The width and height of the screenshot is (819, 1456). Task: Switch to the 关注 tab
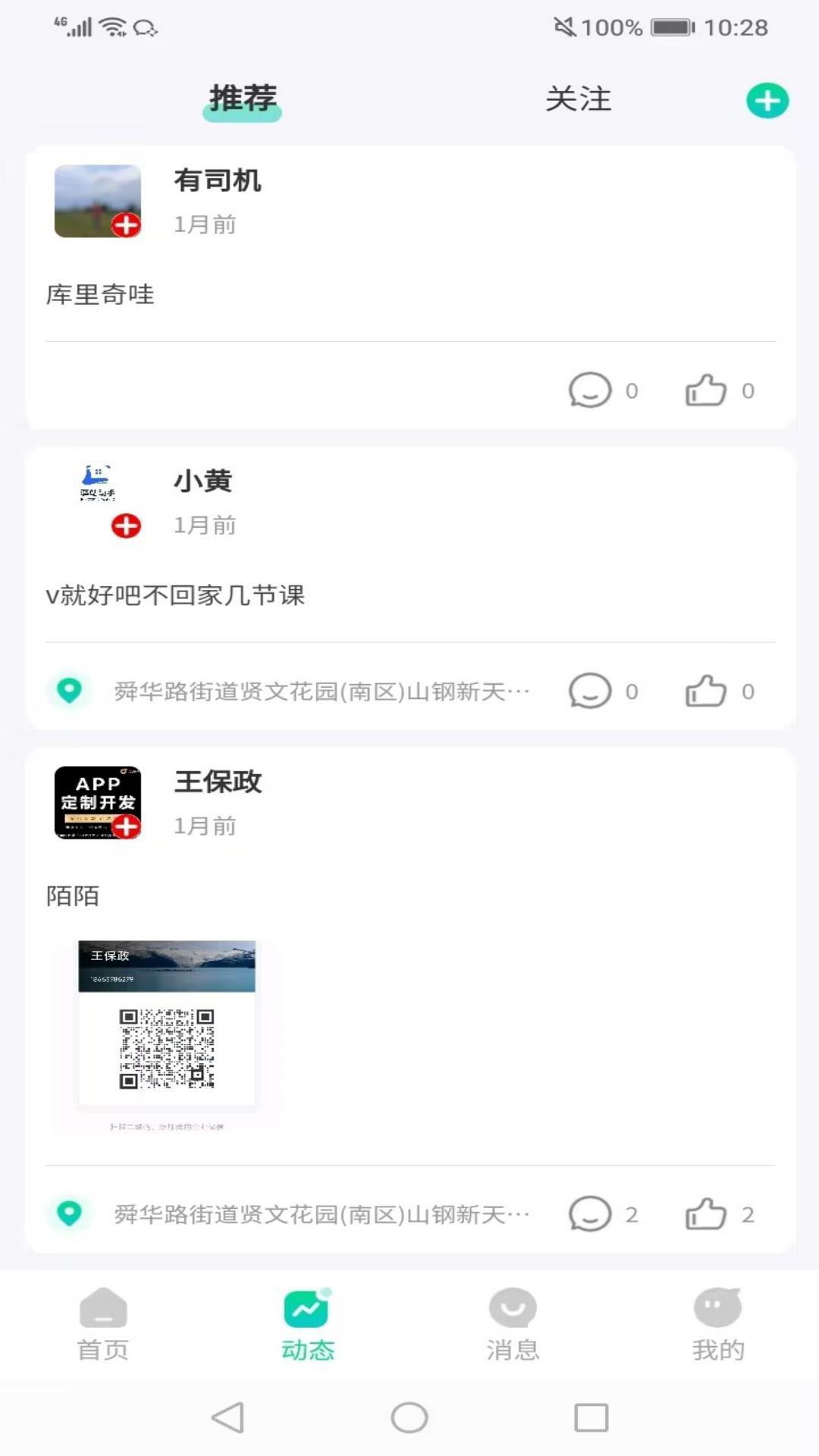(578, 99)
